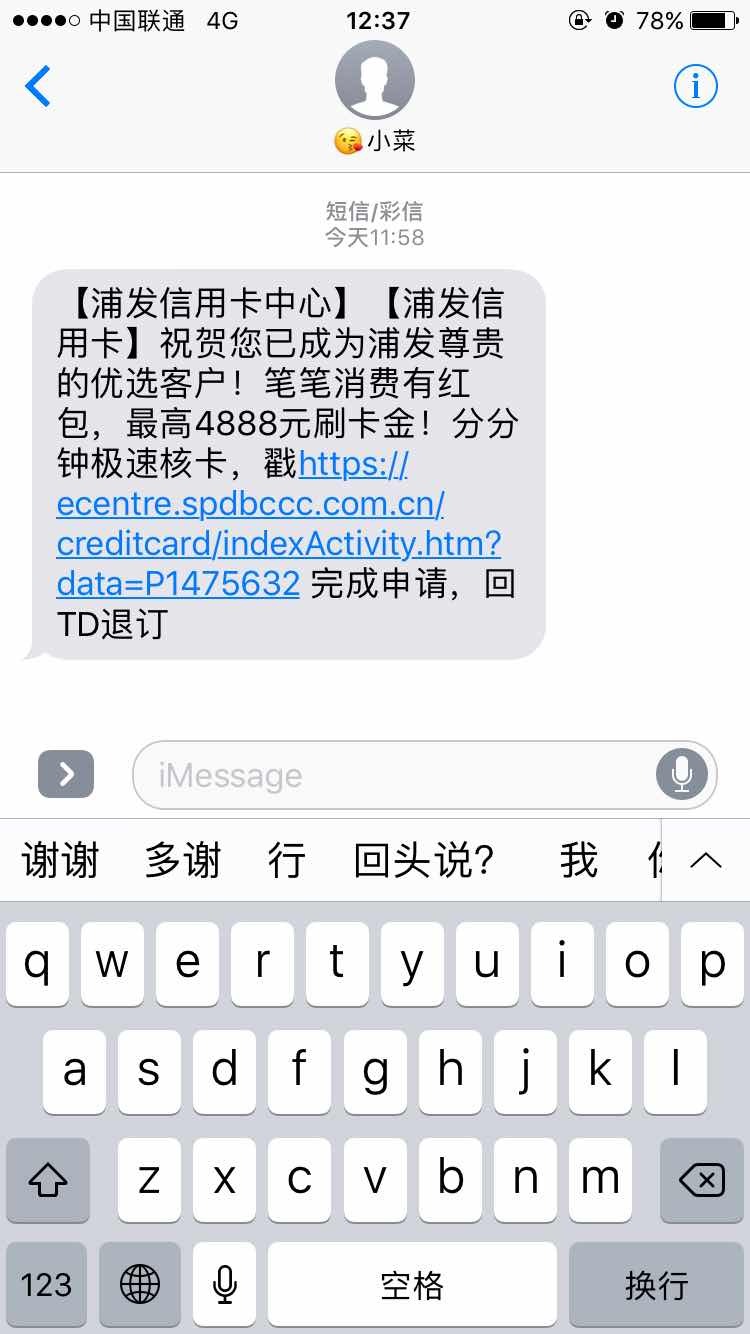Start dictation with keyboard microphone key
Screen dimensions: 750x1334
tap(224, 1284)
